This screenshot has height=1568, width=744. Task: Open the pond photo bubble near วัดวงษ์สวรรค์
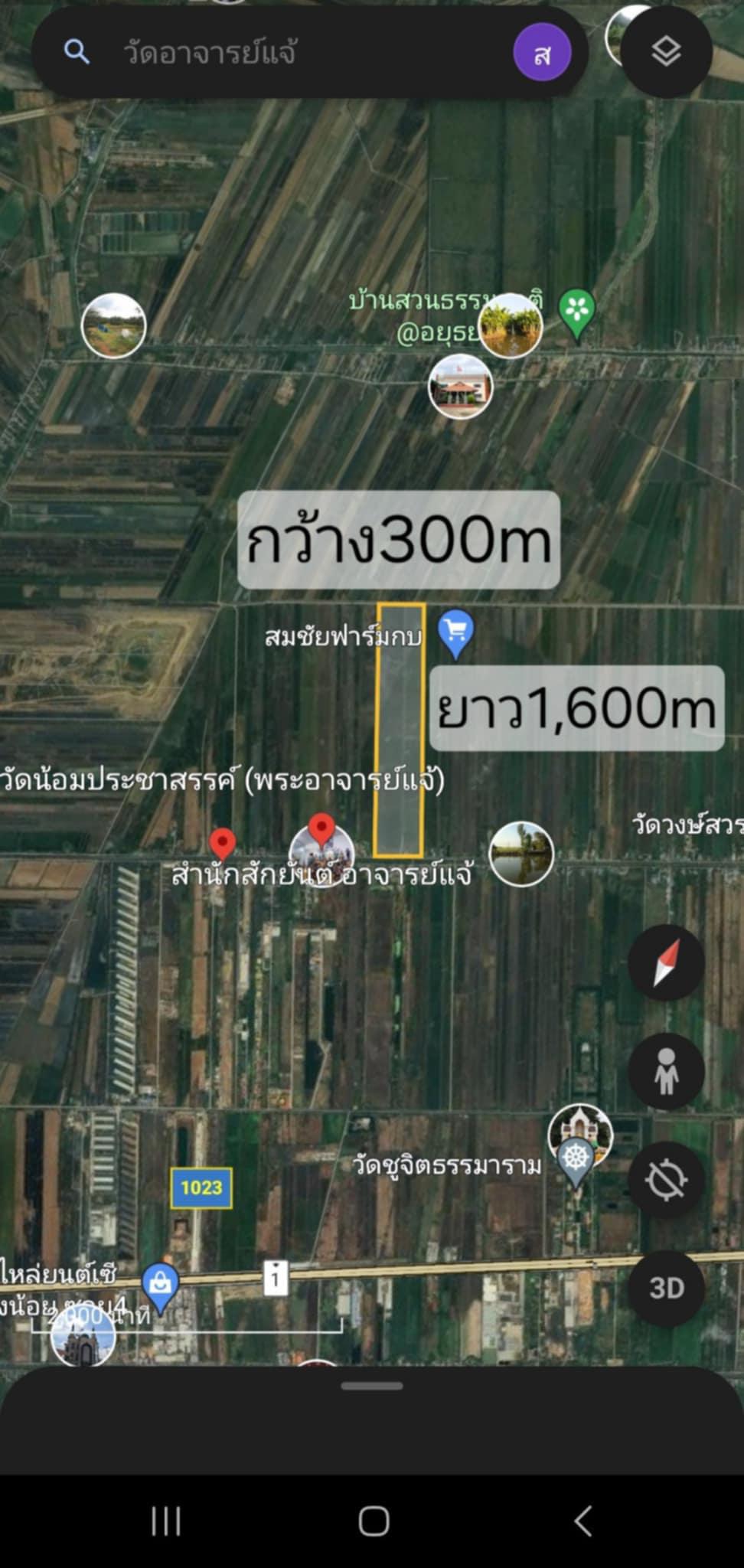(521, 854)
